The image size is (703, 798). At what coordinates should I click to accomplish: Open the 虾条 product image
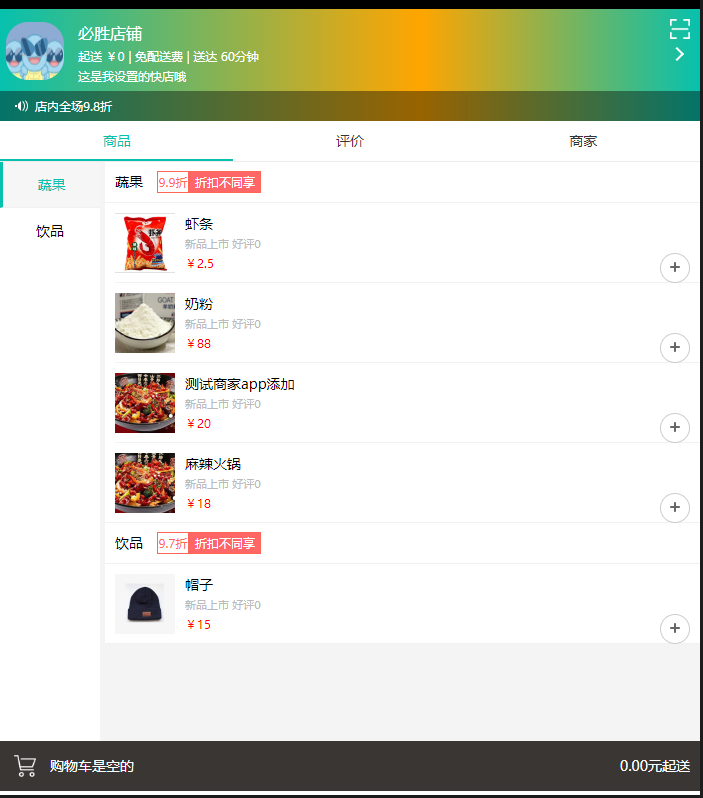145,243
